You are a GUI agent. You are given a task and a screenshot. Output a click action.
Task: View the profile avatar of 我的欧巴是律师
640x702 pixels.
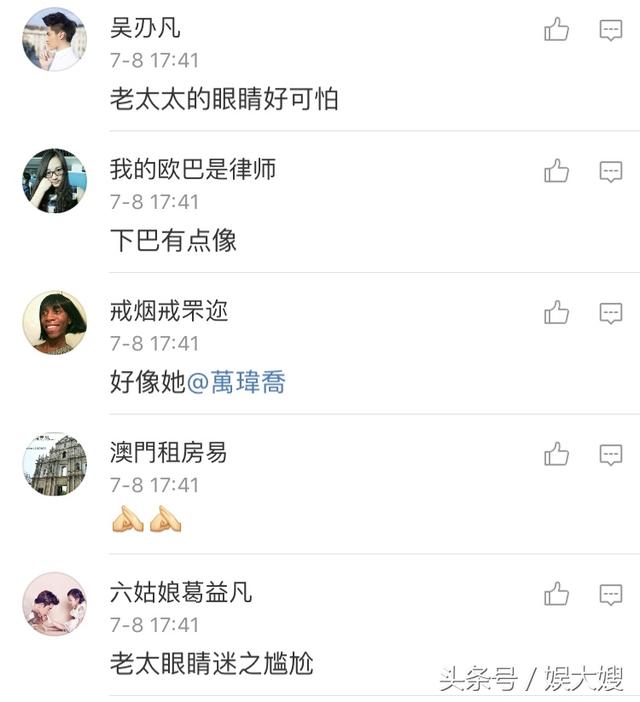pyautogui.click(x=54, y=181)
